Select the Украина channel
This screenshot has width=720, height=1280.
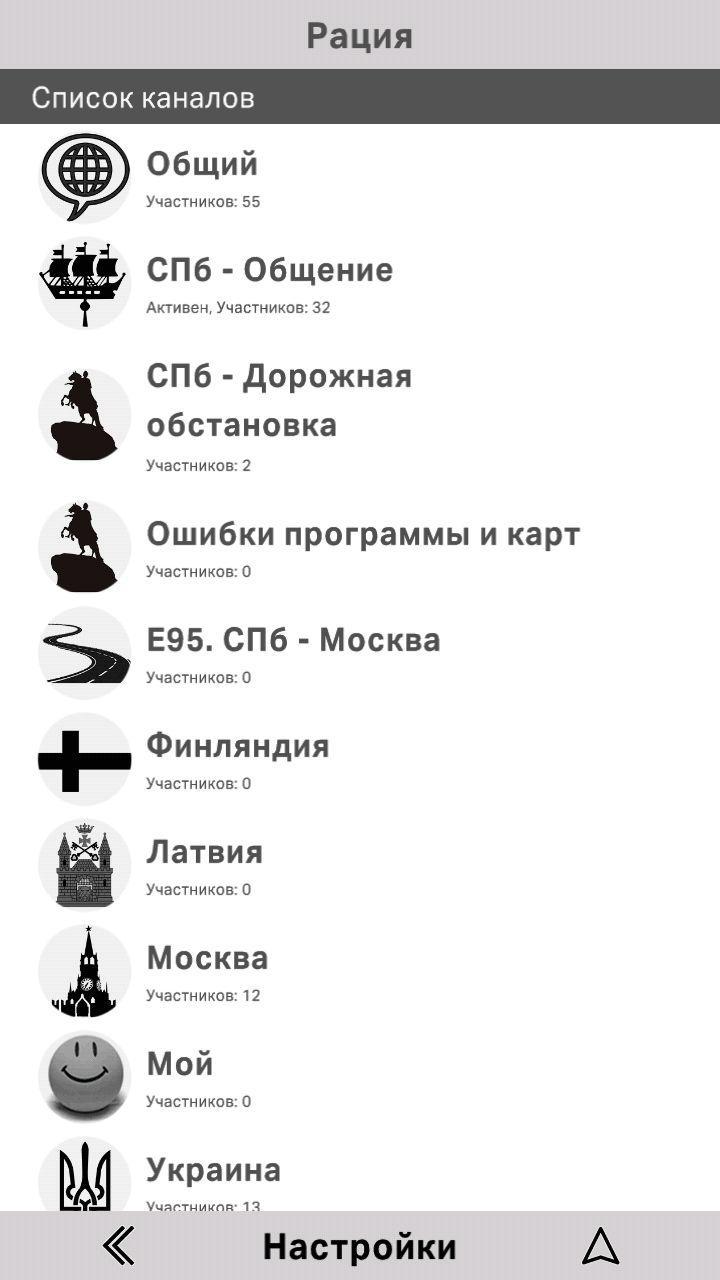360,1172
